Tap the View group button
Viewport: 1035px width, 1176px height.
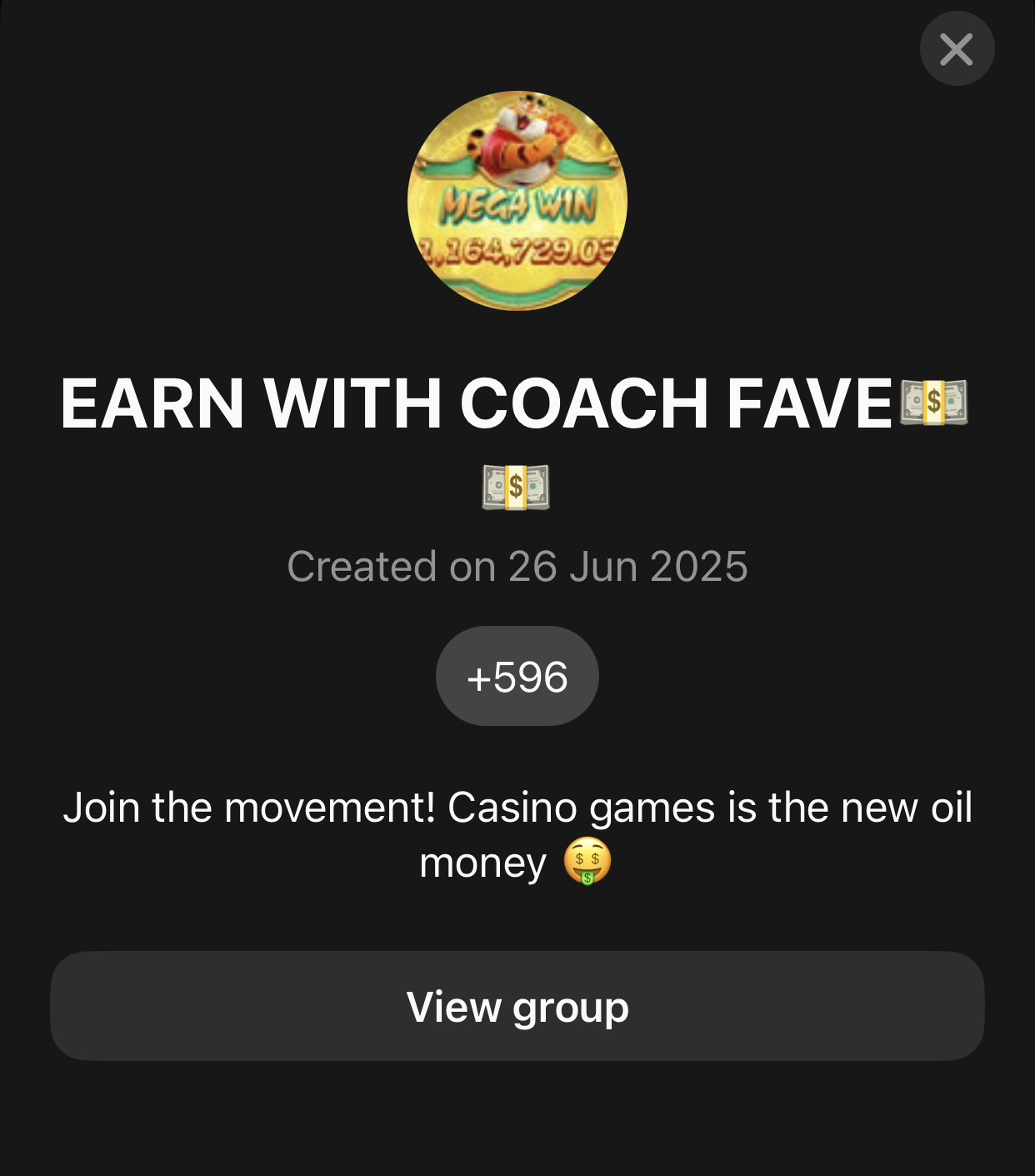(517, 1006)
